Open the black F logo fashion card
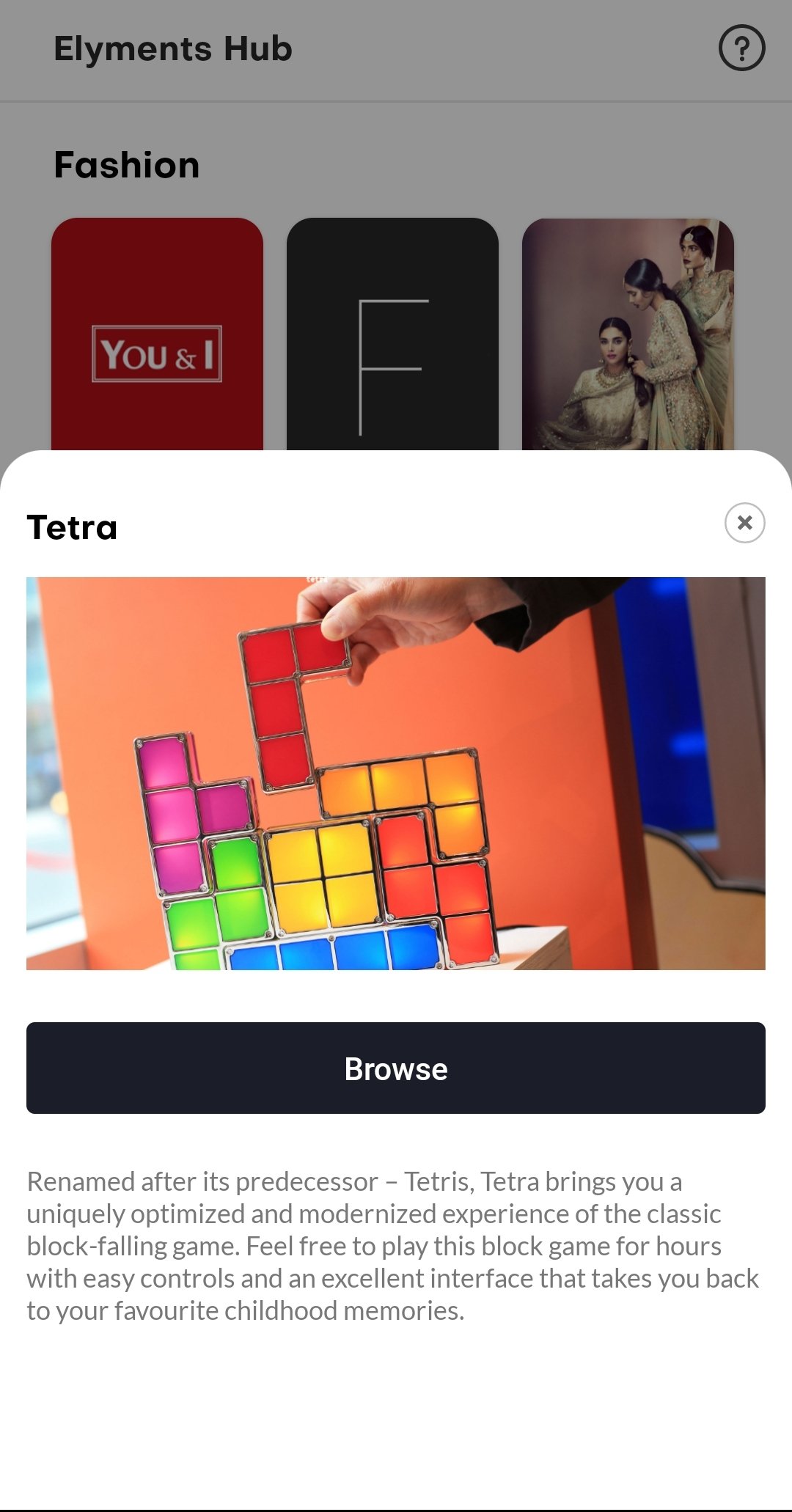The height and width of the screenshot is (1512, 792). [392, 334]
